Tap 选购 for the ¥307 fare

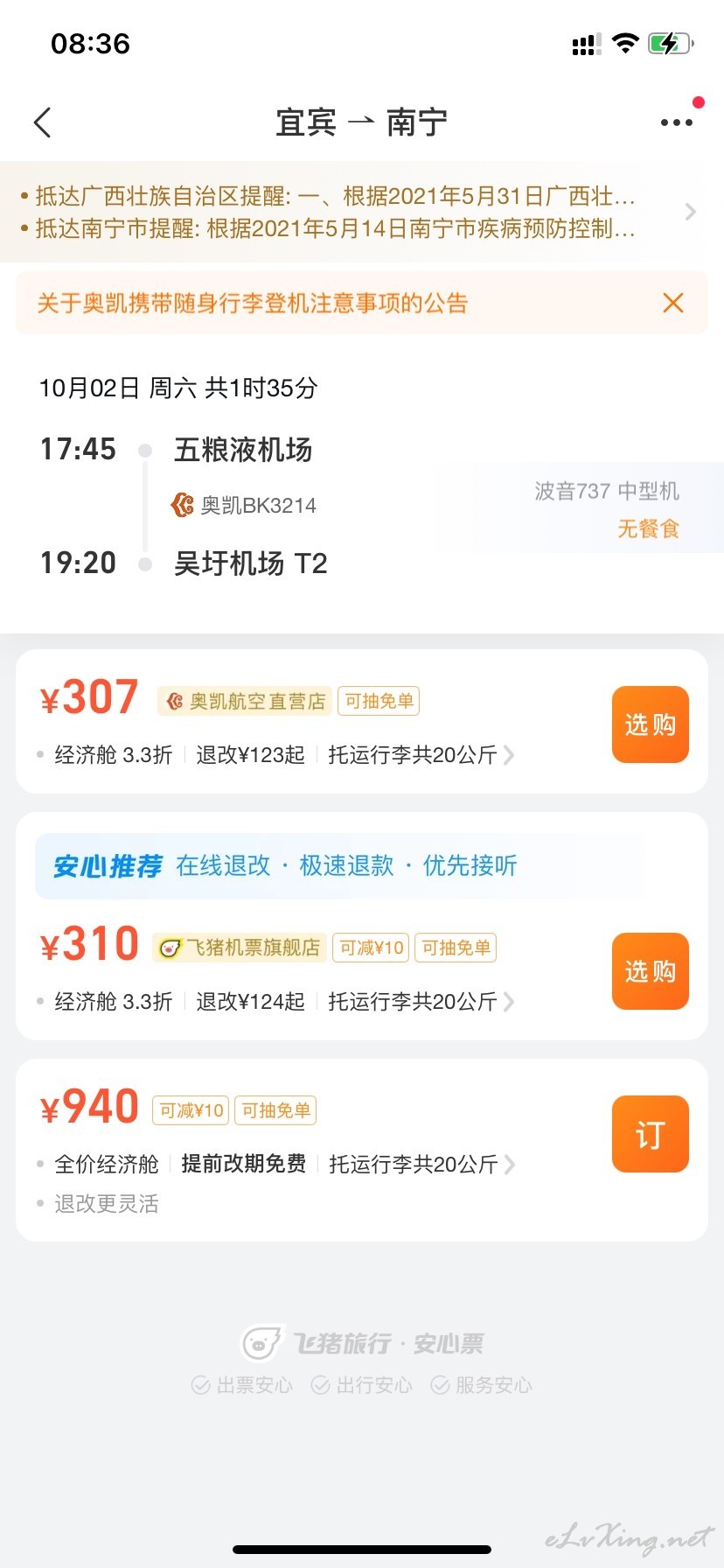(x=651, y=724)
